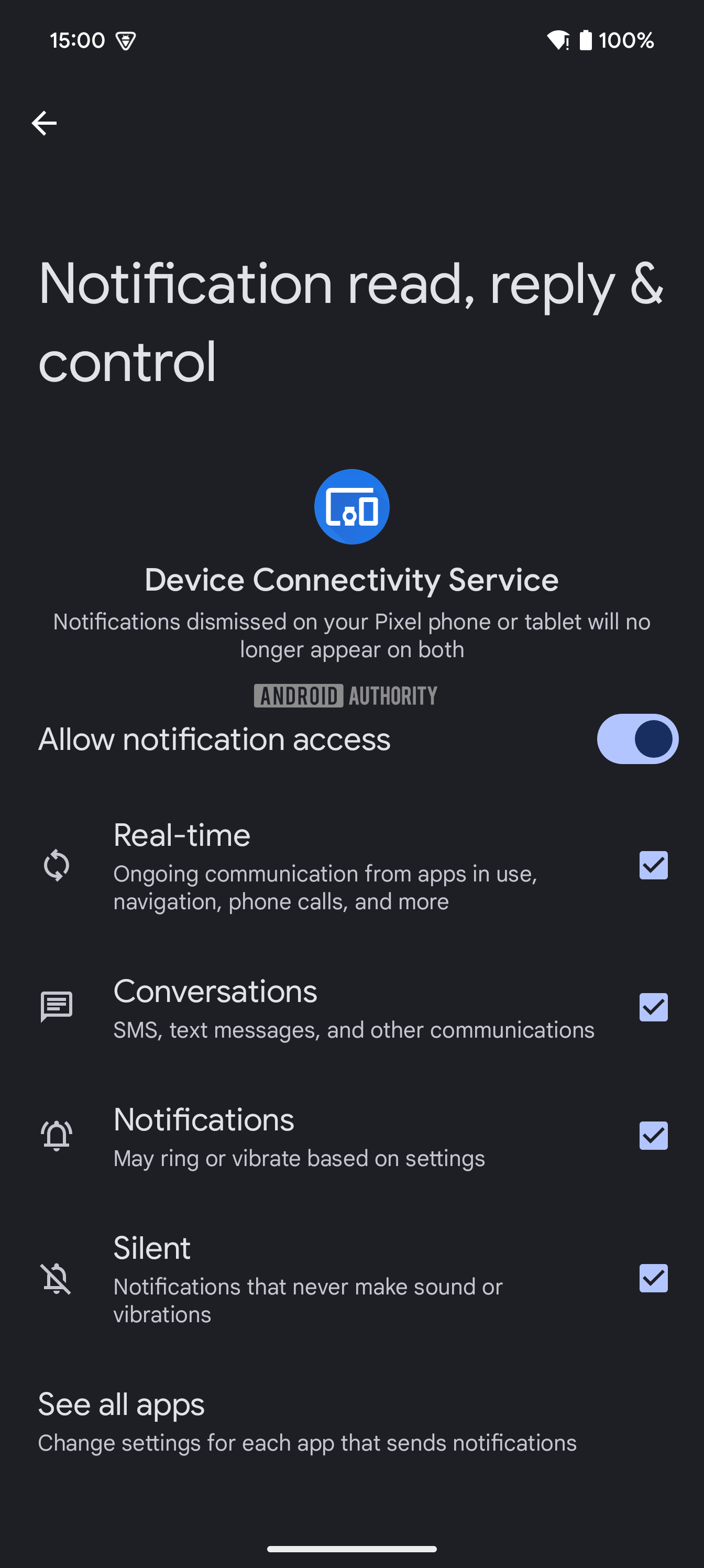Uncheck the Notifications checkbox
The height and width of the screenshot is (1568, 704).
653,1136
